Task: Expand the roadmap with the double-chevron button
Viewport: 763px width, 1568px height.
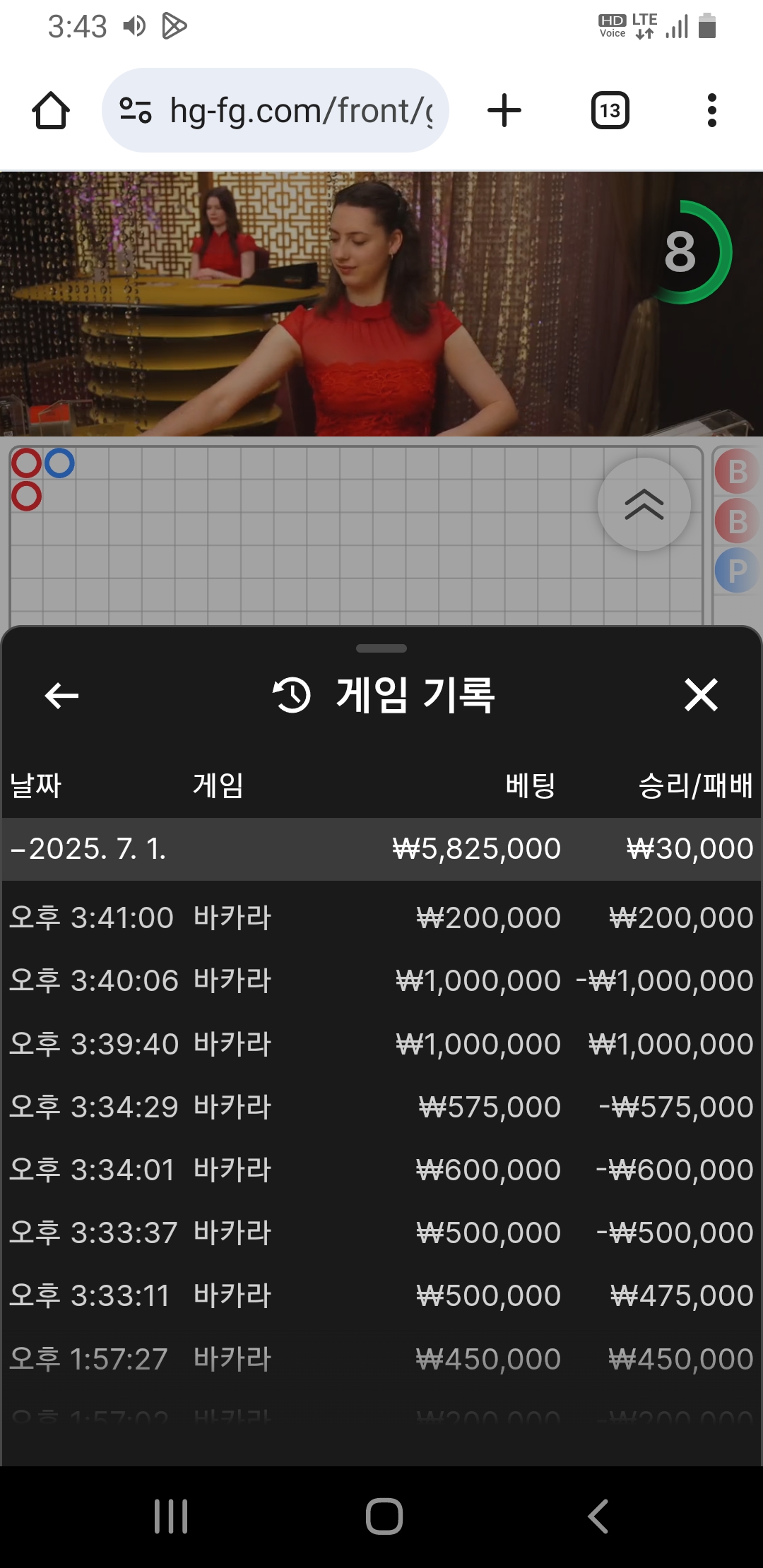Action: [644, 504]
